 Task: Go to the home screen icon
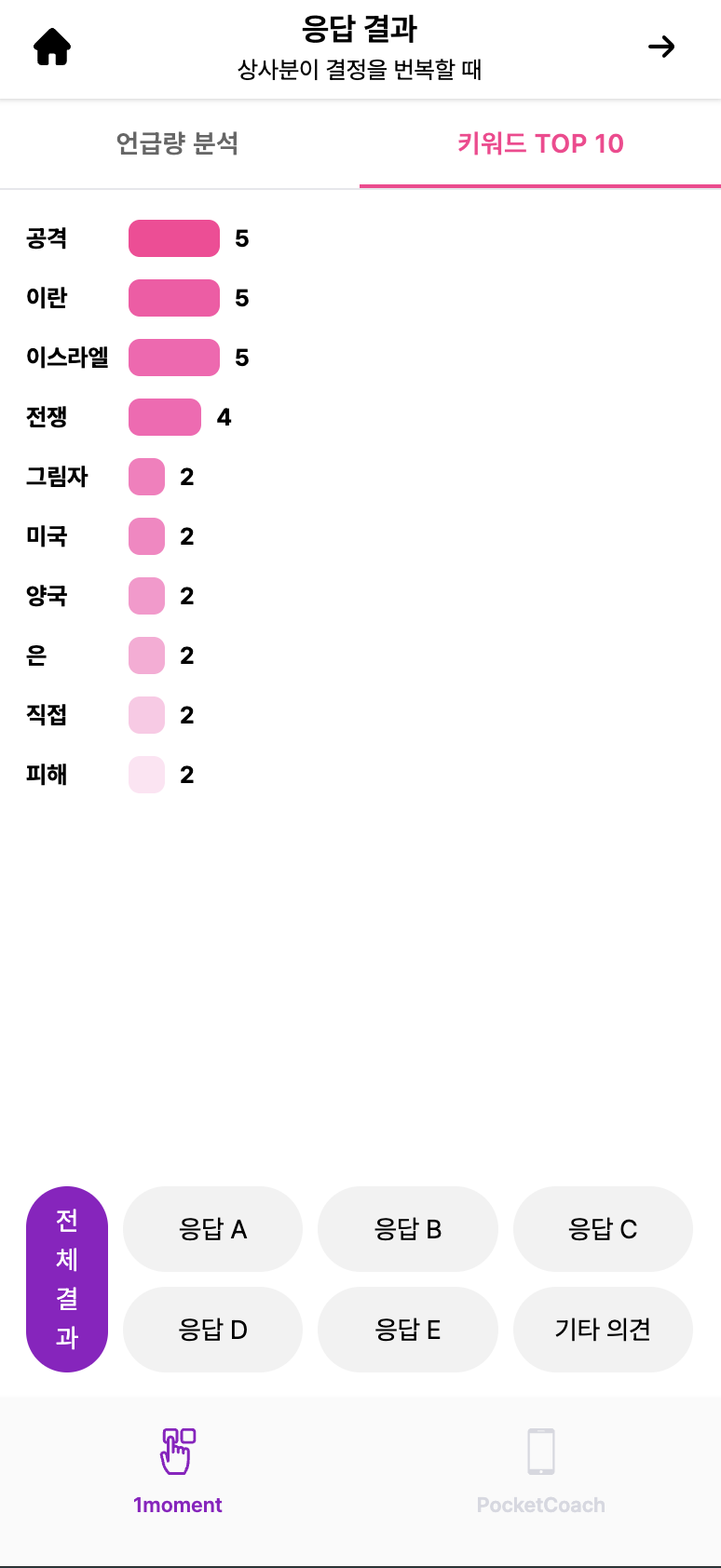click(52, 47)
